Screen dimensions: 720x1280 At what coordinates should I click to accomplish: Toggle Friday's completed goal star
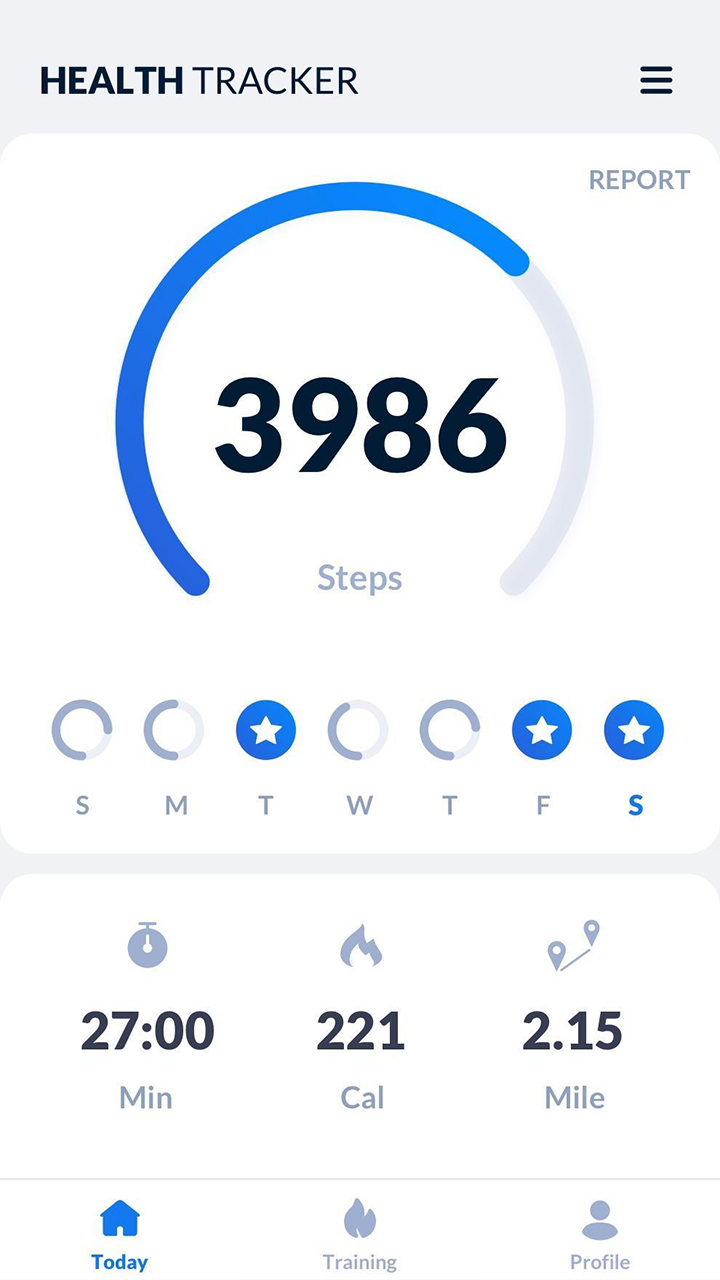[541, 730]
